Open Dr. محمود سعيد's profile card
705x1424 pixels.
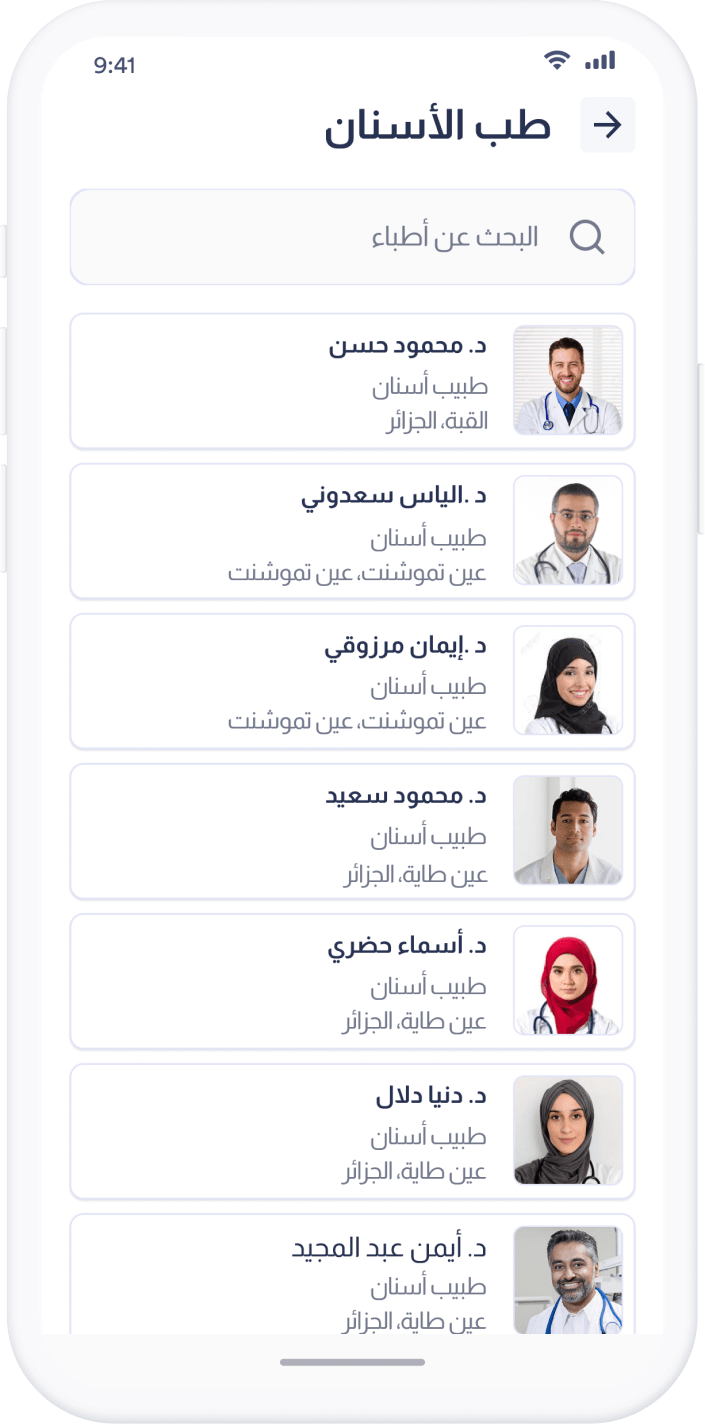click(x=352, y=831)
